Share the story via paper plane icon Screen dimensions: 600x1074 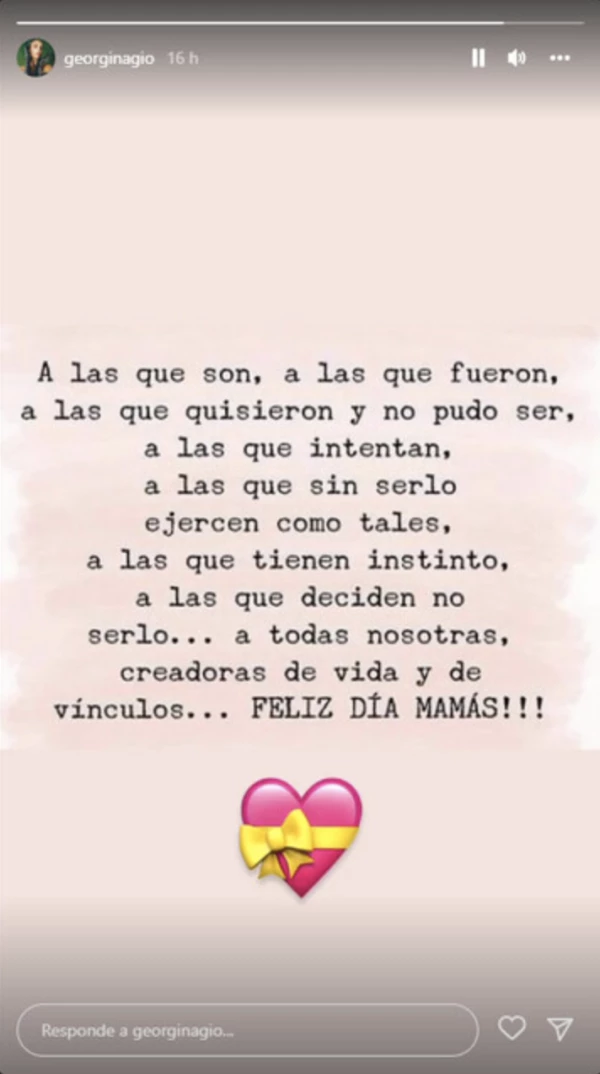pos(560,1029)
